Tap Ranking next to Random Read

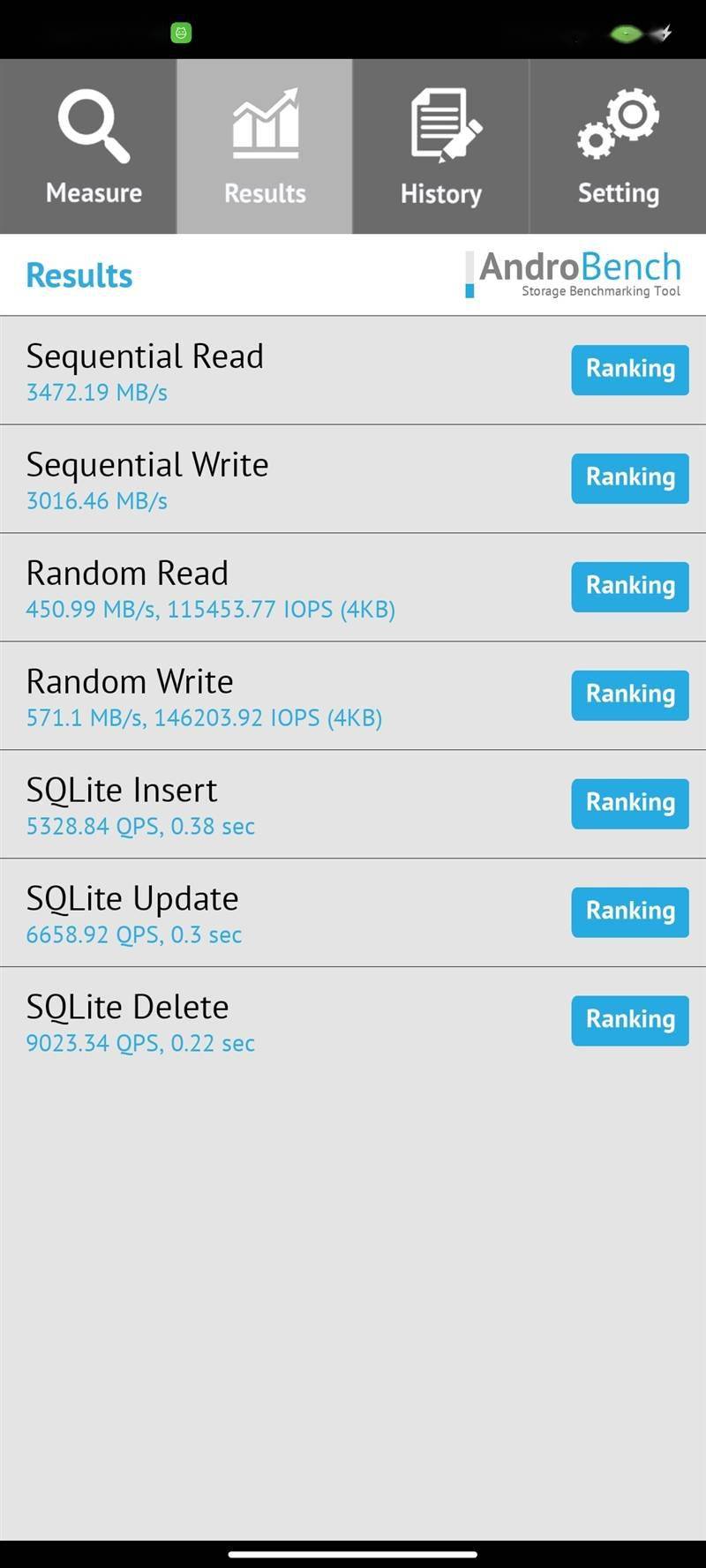point(630,587)
